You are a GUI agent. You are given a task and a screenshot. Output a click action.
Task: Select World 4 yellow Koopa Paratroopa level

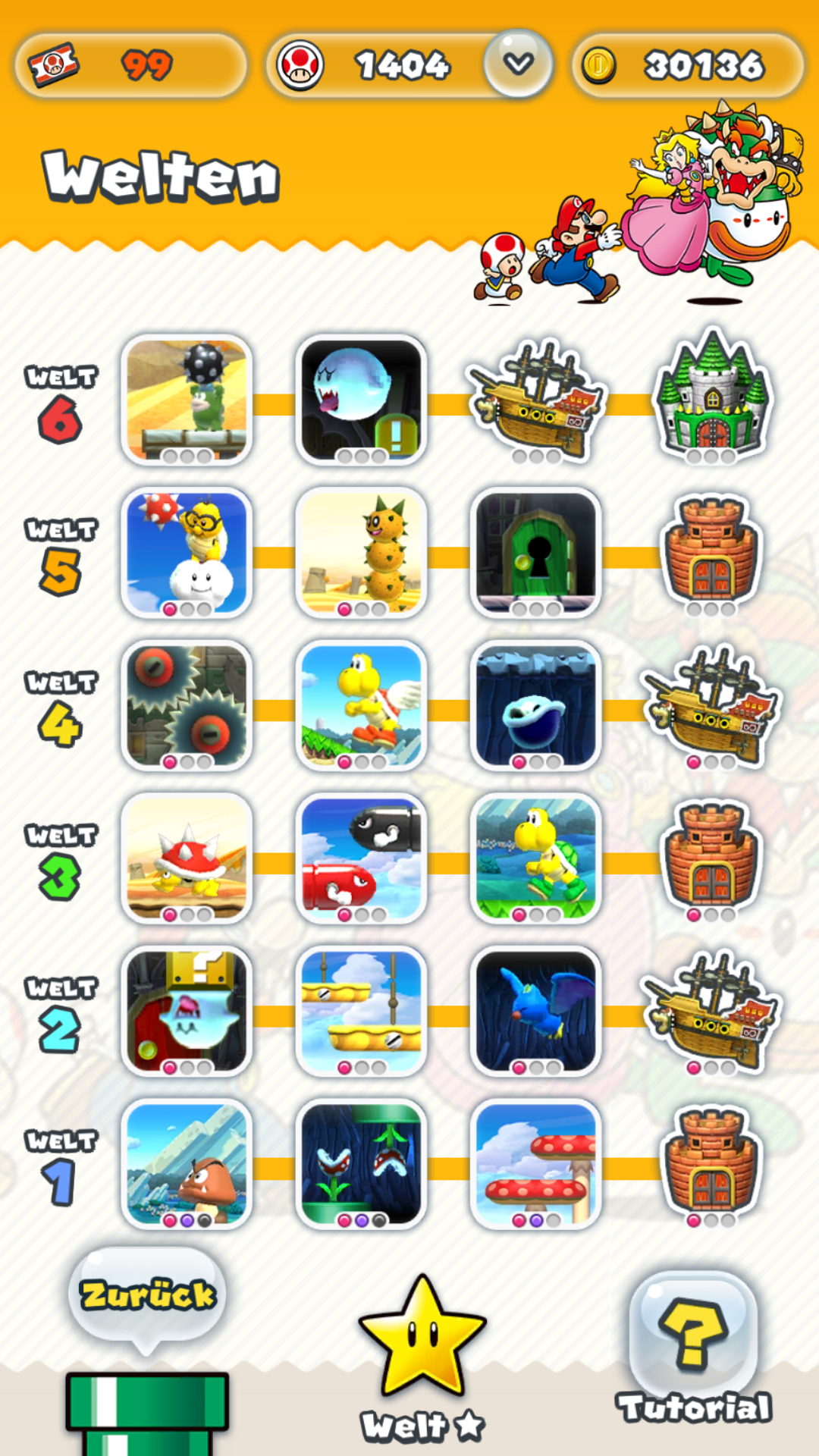coord(361,705)
